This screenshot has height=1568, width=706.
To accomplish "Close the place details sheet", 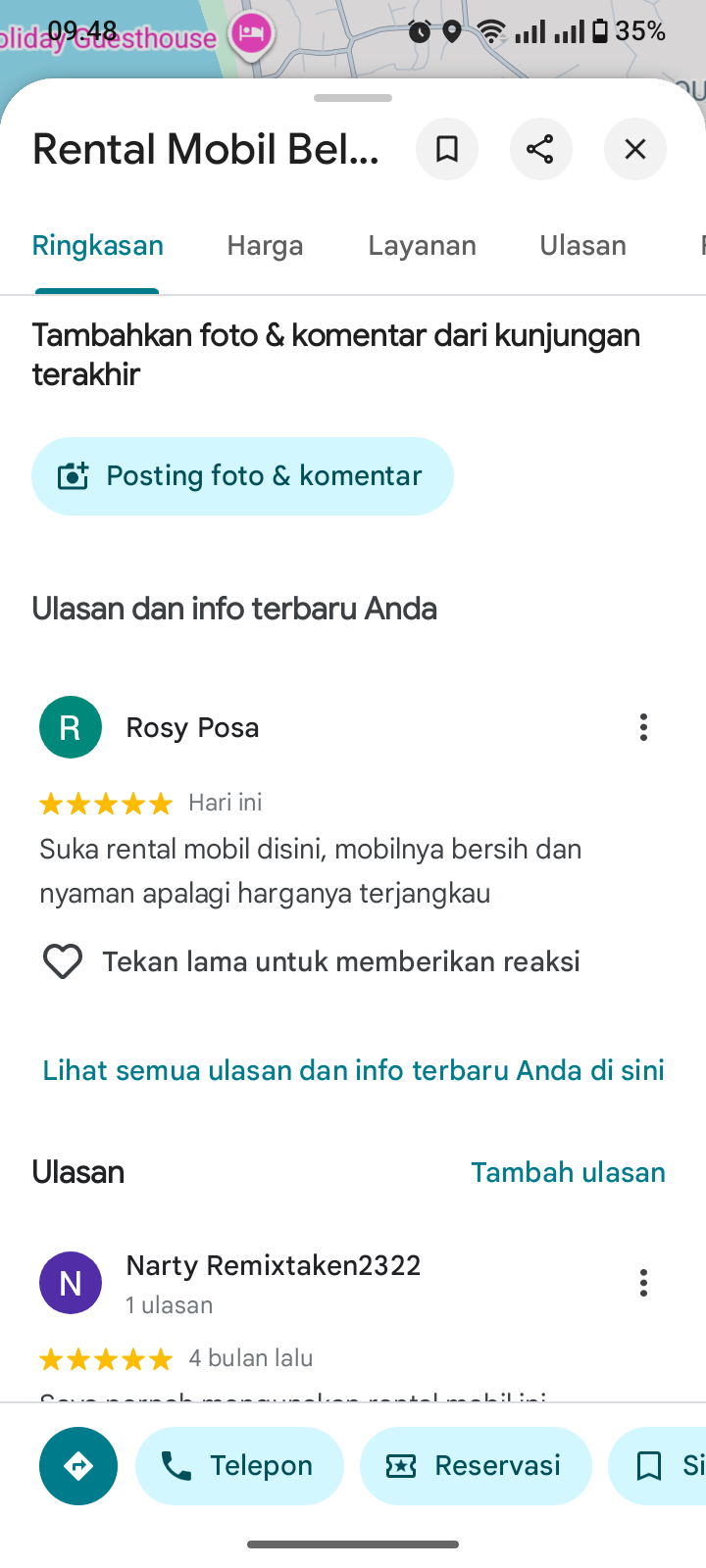I will click(x=634, y=149).
